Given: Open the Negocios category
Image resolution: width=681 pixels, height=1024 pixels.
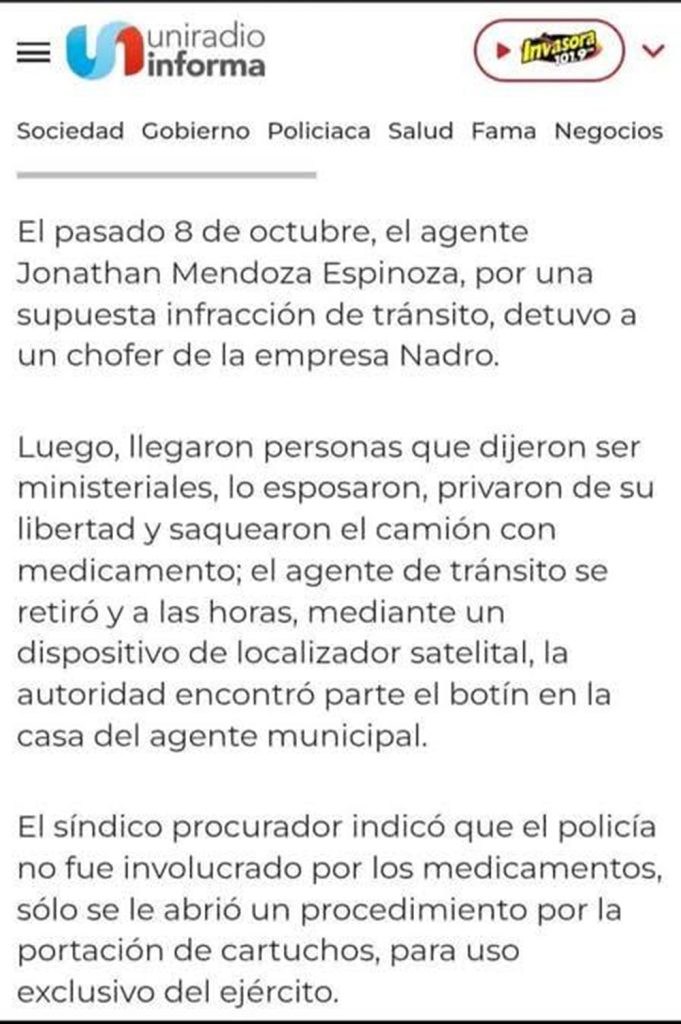Looking at the screenshot, I should (x=608, y=131).
